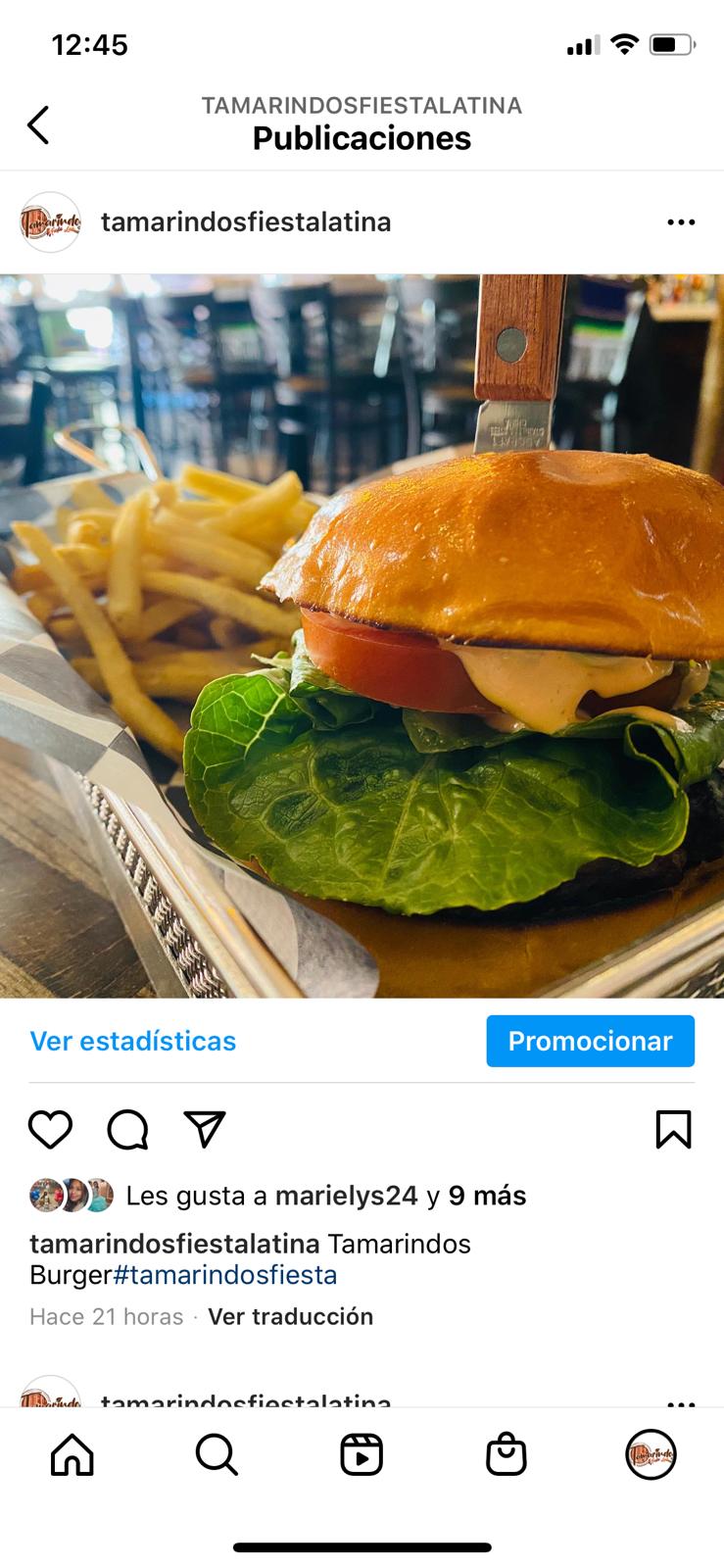Switch to the Shop tab
This screenshot has width=724, height=1568.
coord(507,1455)
